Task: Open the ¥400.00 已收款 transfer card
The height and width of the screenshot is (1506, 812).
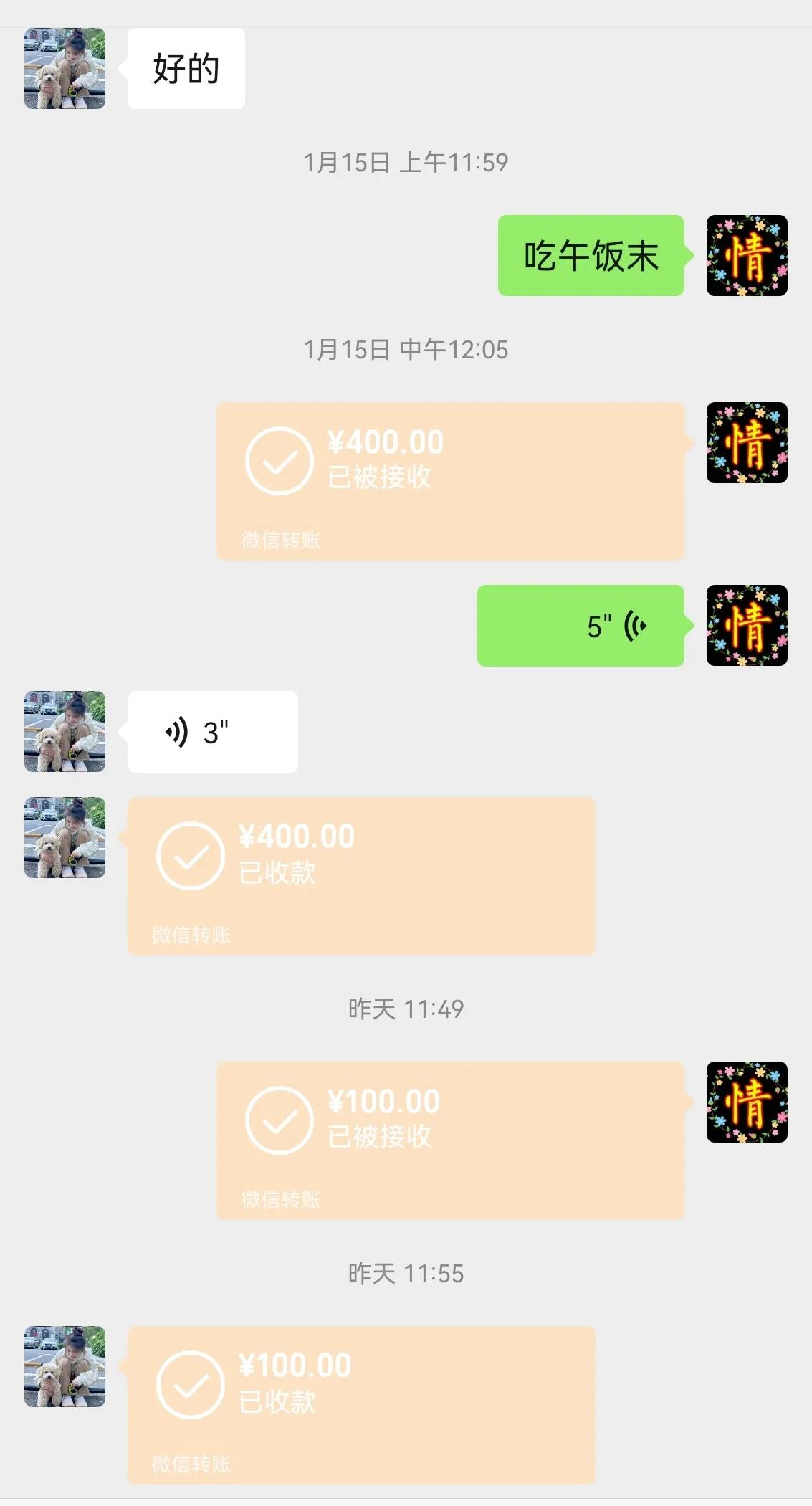Action: click(x=361, y=875)
